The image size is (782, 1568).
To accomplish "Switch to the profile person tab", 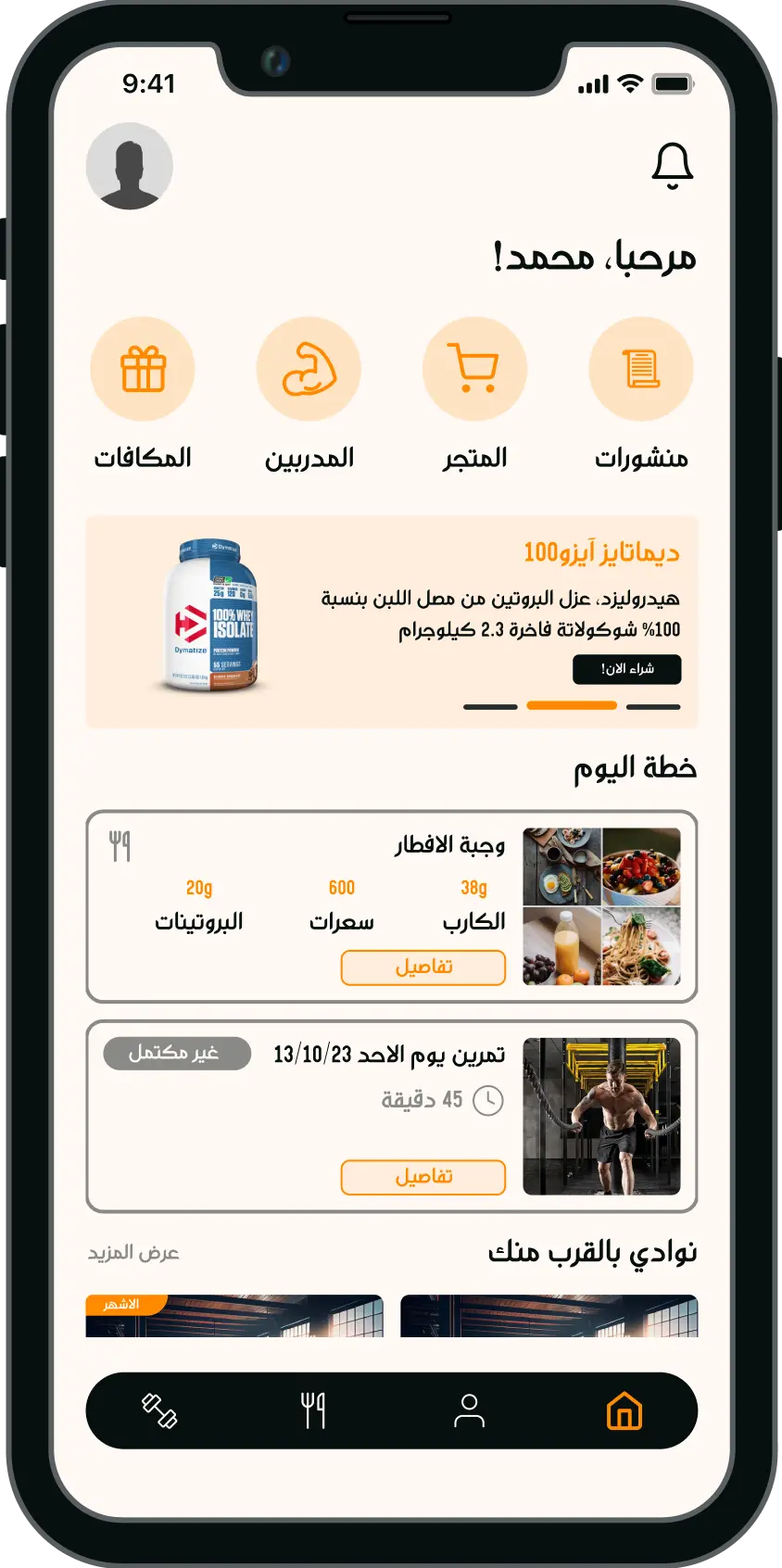I will coord(469,1411).
